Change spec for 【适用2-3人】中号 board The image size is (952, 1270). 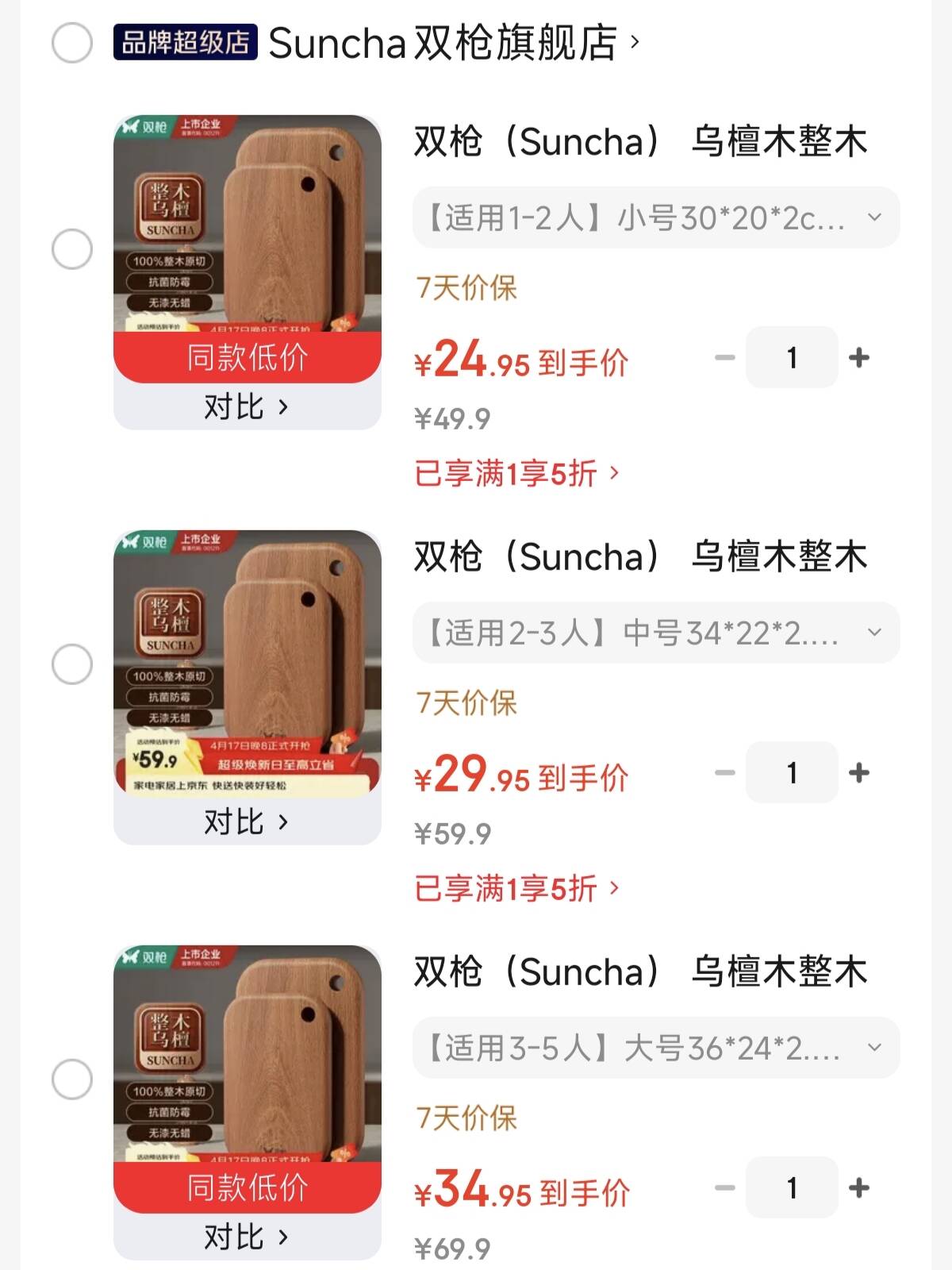coord(655,633)
